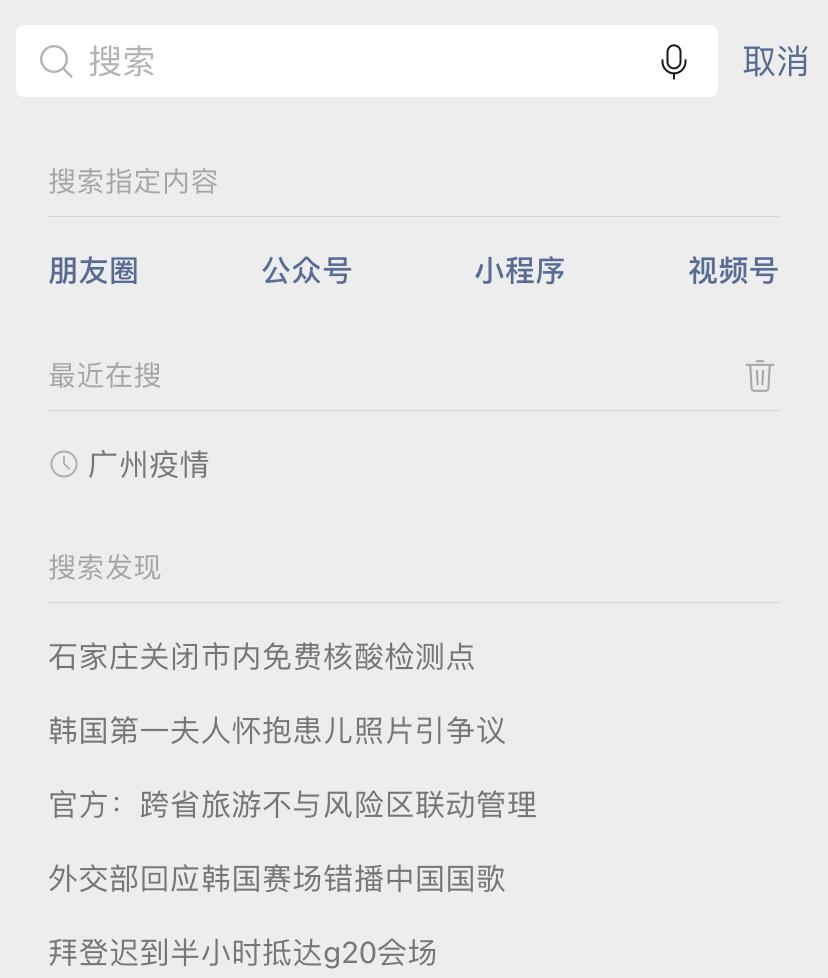
Task: Select the 小程序 search category
Action: [519, 271]
